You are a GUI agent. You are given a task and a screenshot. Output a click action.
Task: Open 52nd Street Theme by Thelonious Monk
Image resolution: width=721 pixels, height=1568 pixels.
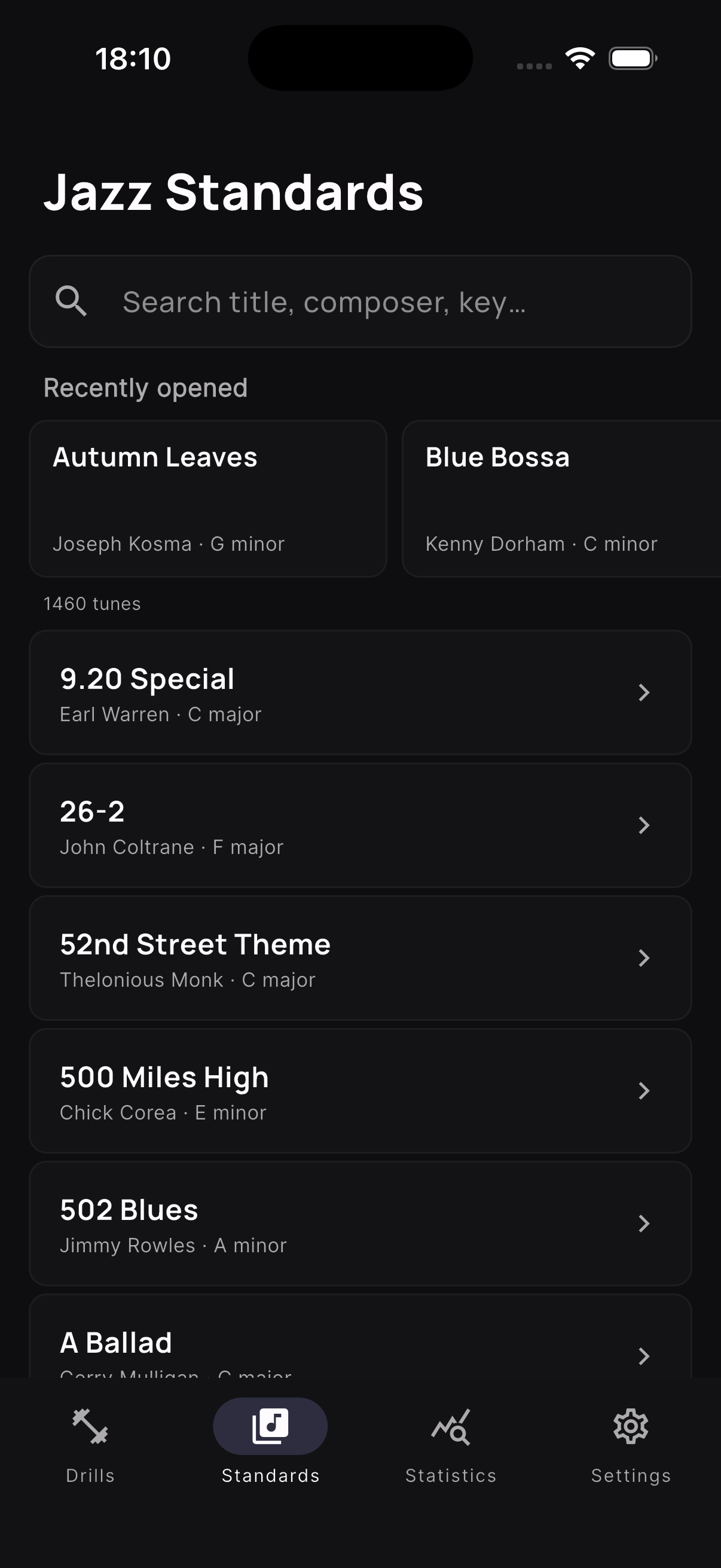360,958
